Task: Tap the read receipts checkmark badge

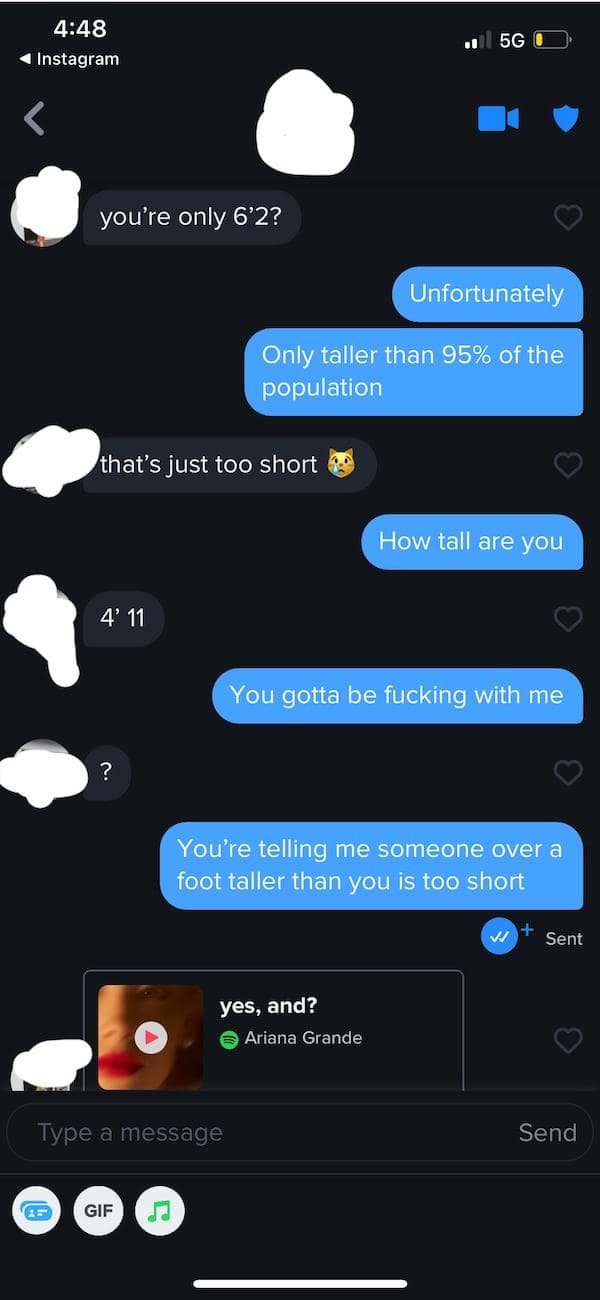Action: (x=500, y=937)
